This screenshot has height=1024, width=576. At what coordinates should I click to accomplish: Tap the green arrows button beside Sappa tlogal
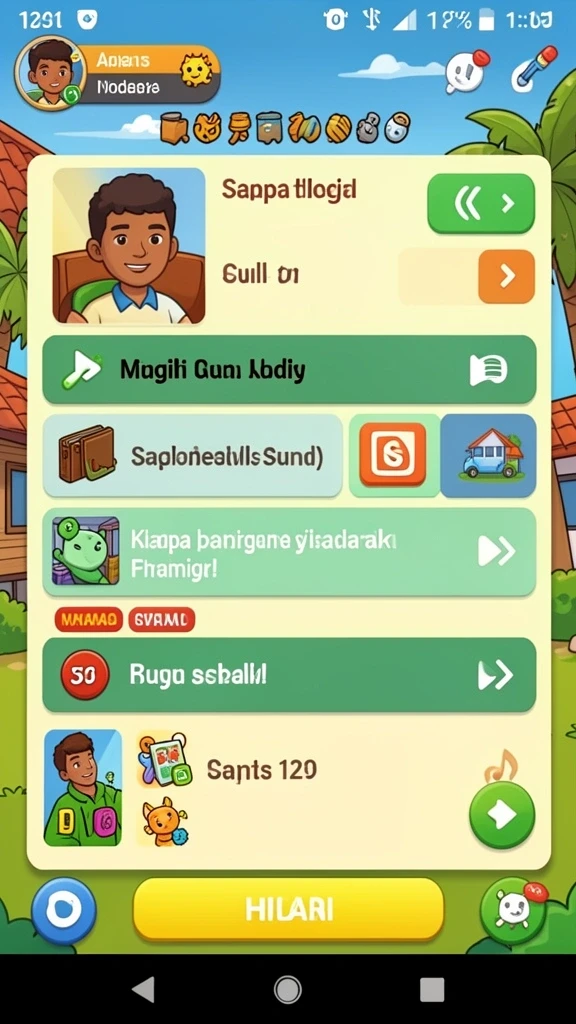481,203
